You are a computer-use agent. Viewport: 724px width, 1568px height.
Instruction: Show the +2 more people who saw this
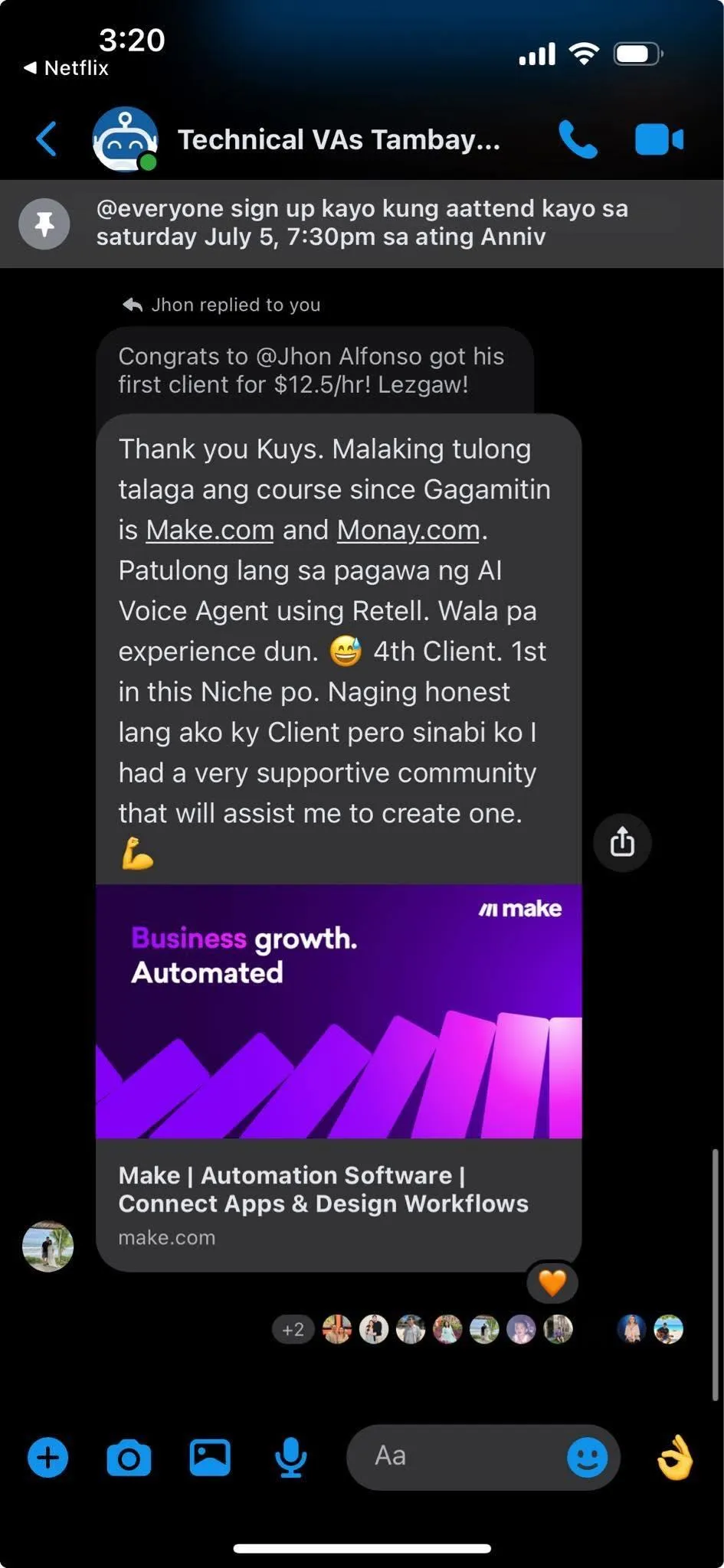(x=293, y=1330)
